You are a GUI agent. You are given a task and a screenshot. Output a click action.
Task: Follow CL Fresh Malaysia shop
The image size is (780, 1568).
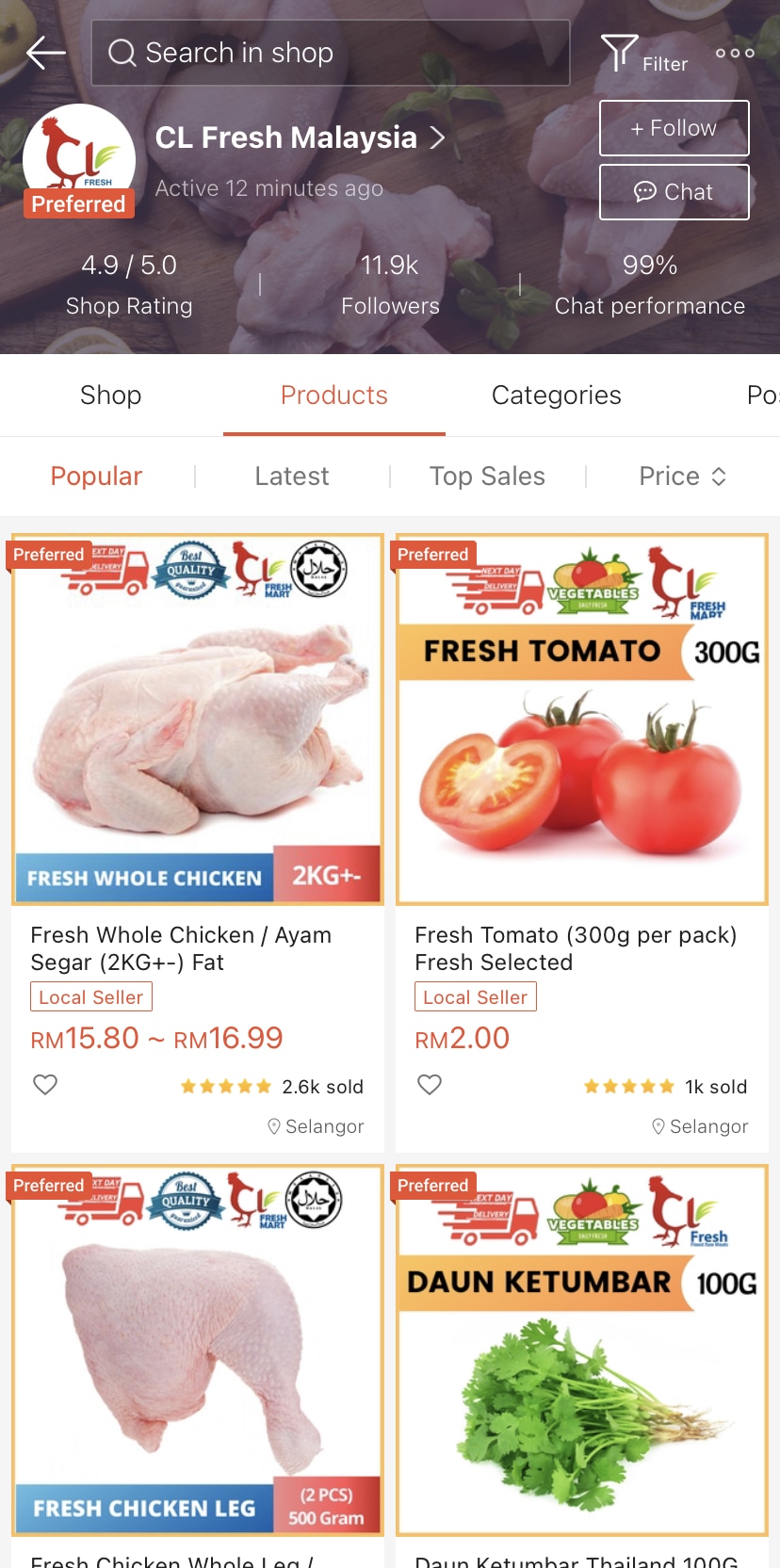674,128
